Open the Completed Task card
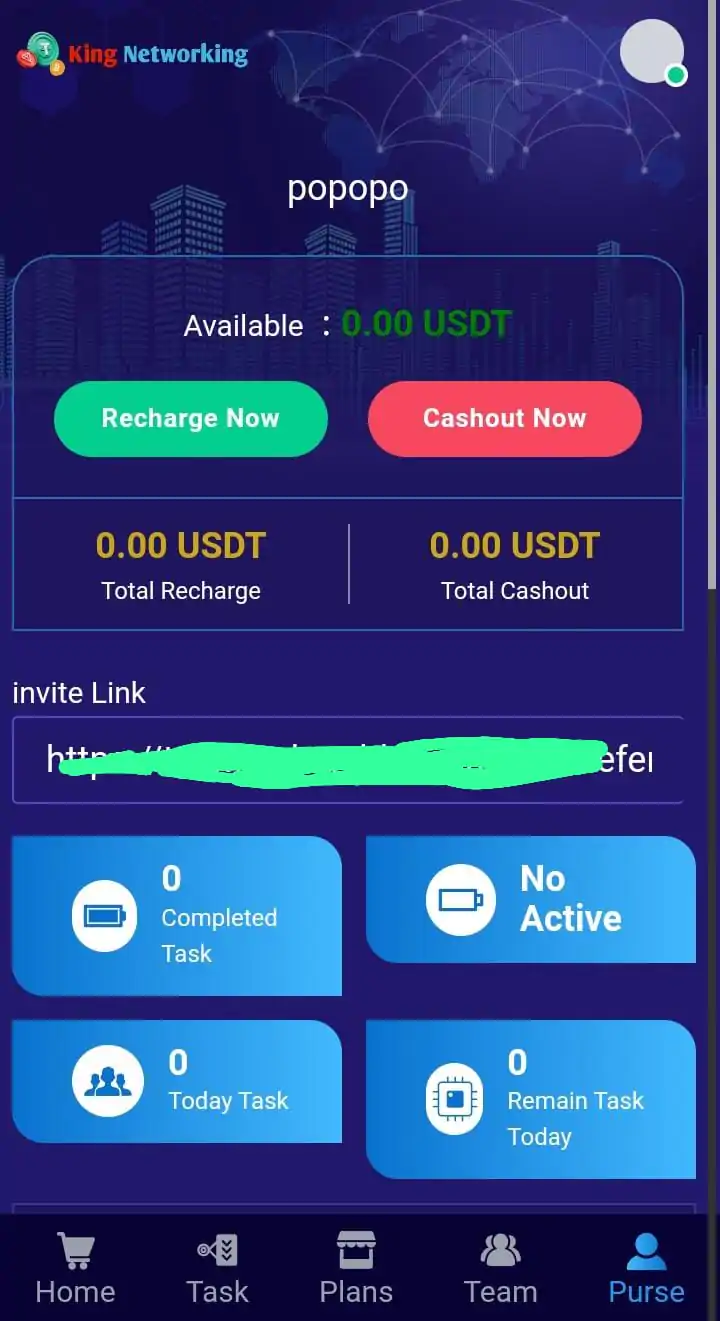The width and height of the screenshot is (720, 1321). click(177, 916)
